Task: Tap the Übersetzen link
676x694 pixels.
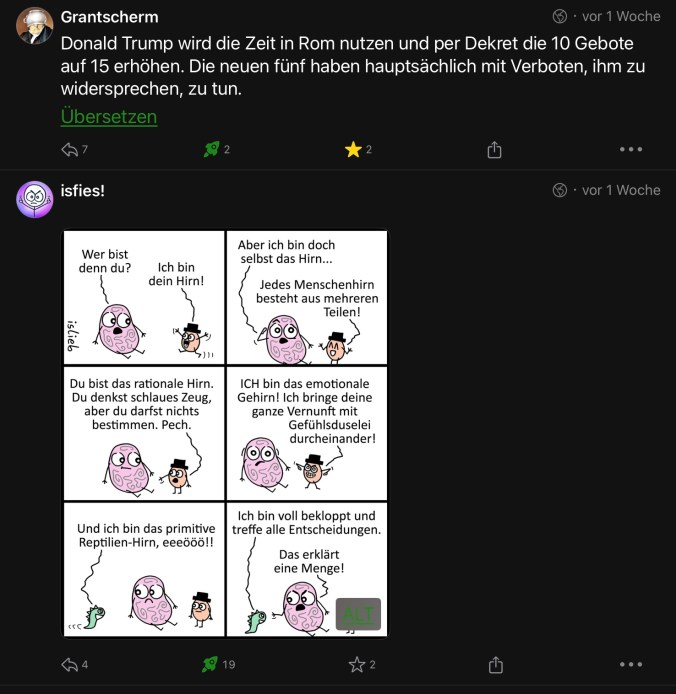Action: 108,117
